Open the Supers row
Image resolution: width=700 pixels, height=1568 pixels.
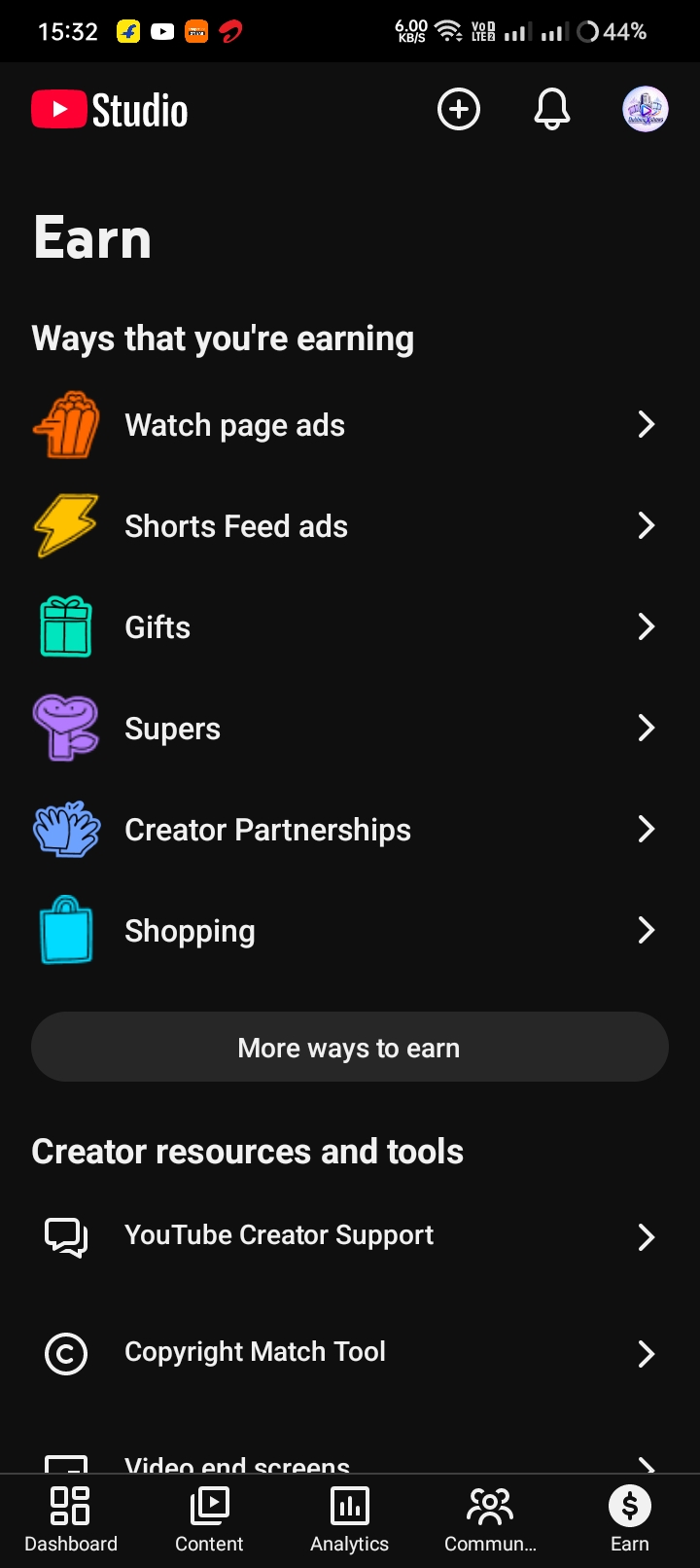point(350,729)
